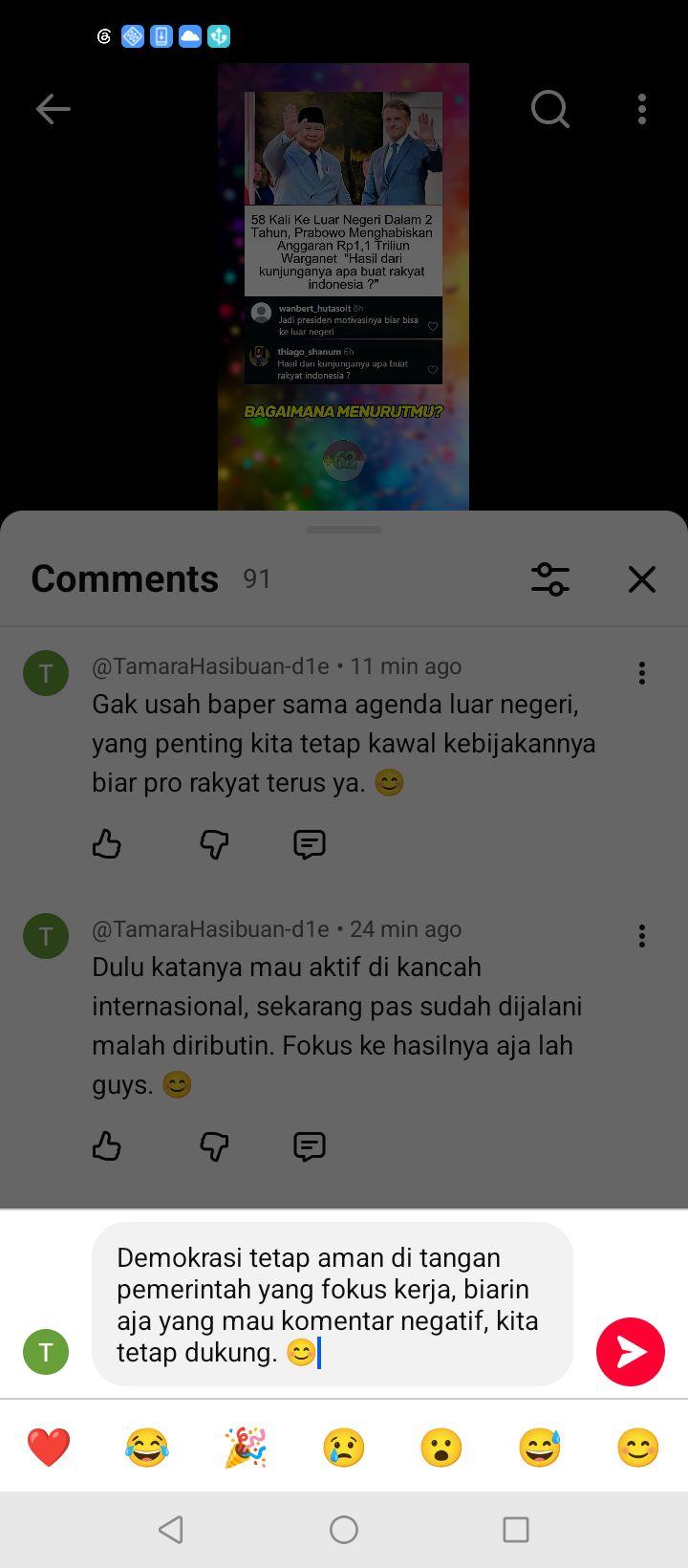Insert the crying face emoji
688x1568 pixels.
[344, 1448]
